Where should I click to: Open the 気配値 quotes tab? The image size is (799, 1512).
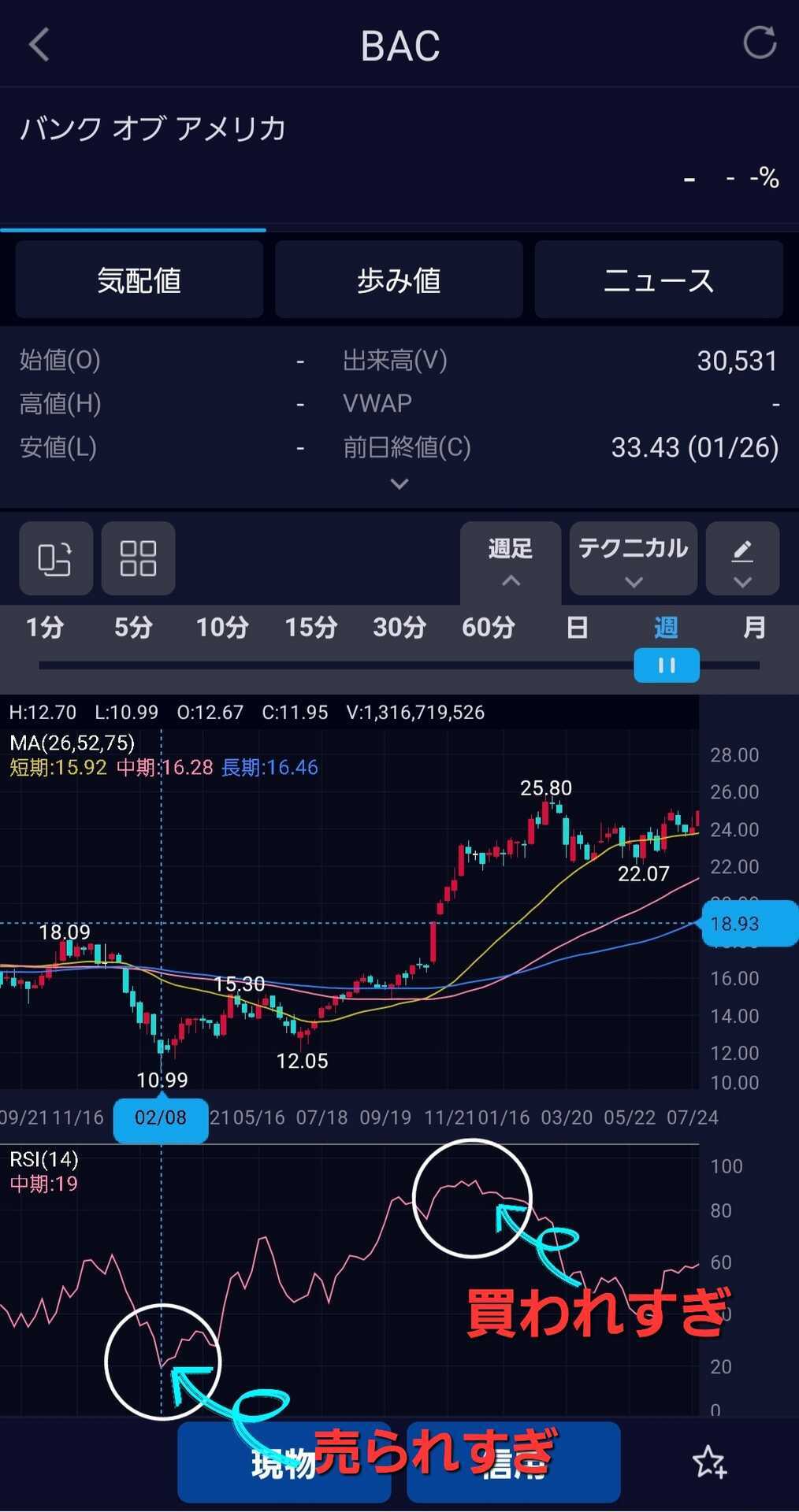[x=139, y=280]
